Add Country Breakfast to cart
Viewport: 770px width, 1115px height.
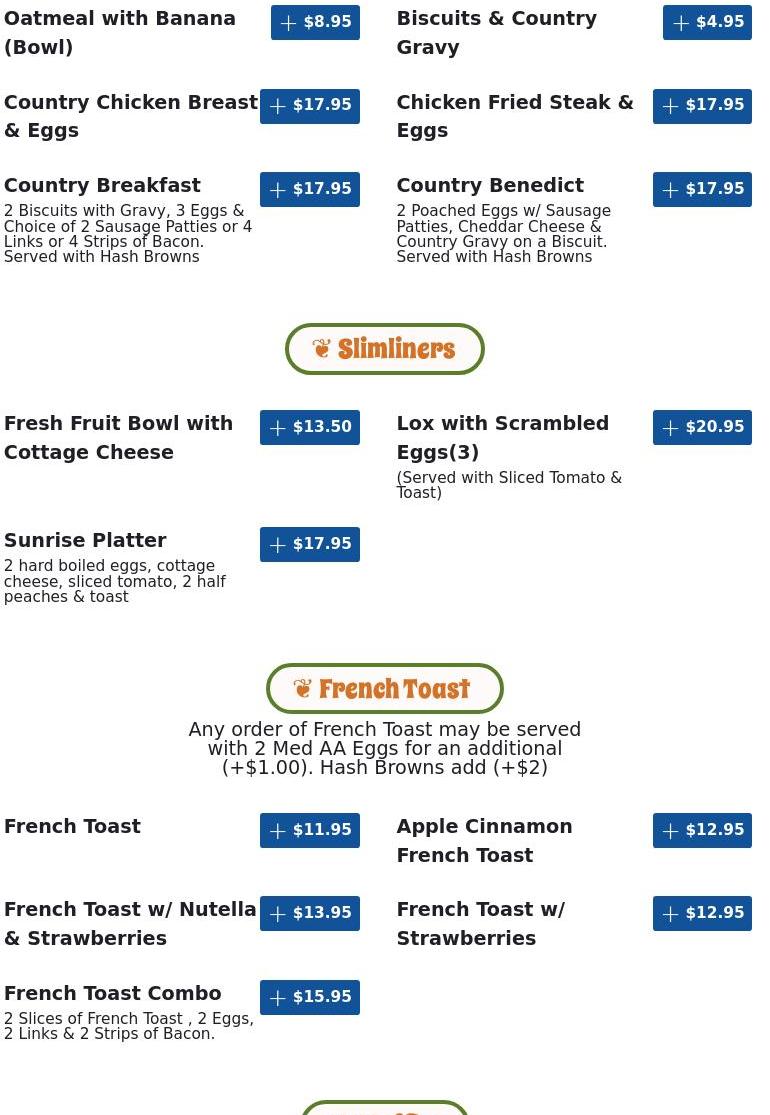coord(310,189)
